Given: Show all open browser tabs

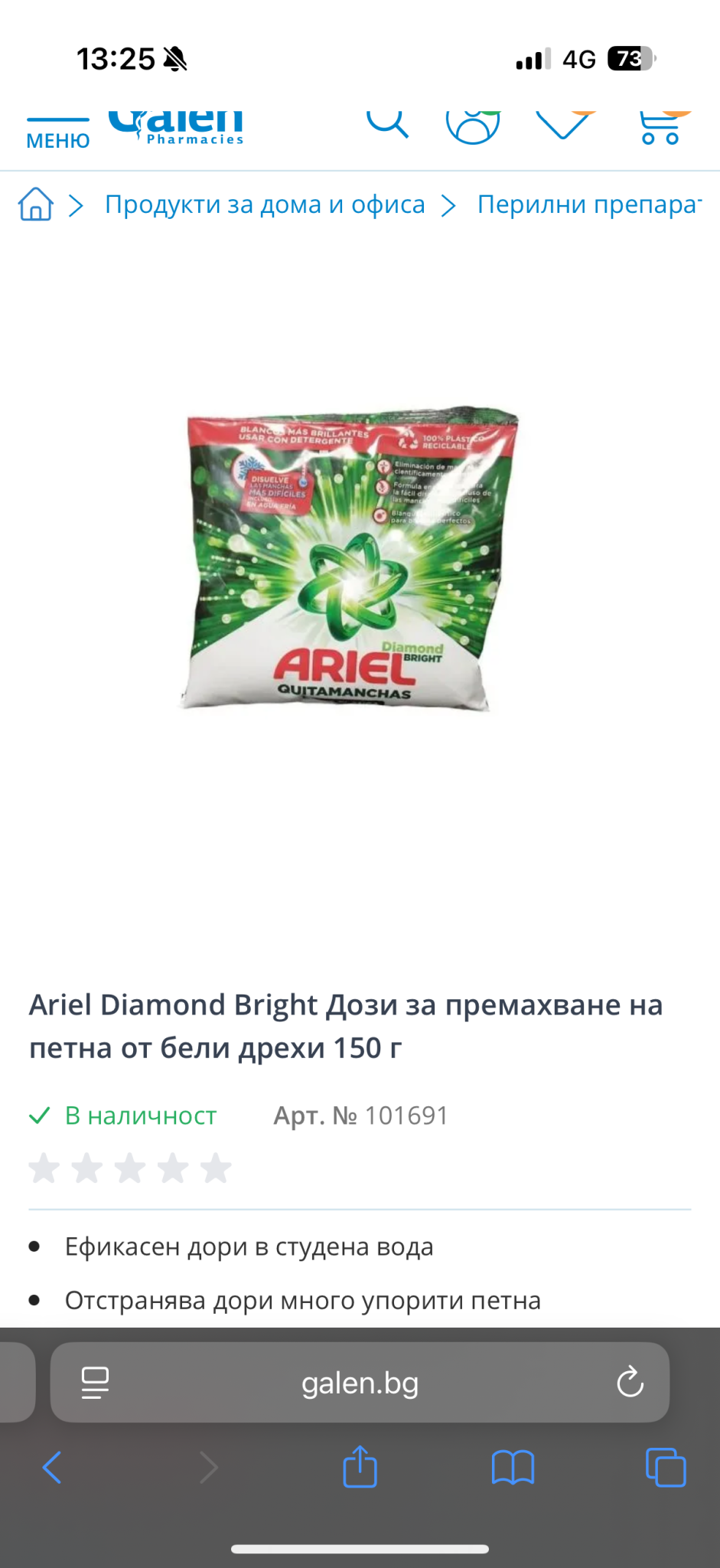Looking at the screenshot, I should 666,1468.
